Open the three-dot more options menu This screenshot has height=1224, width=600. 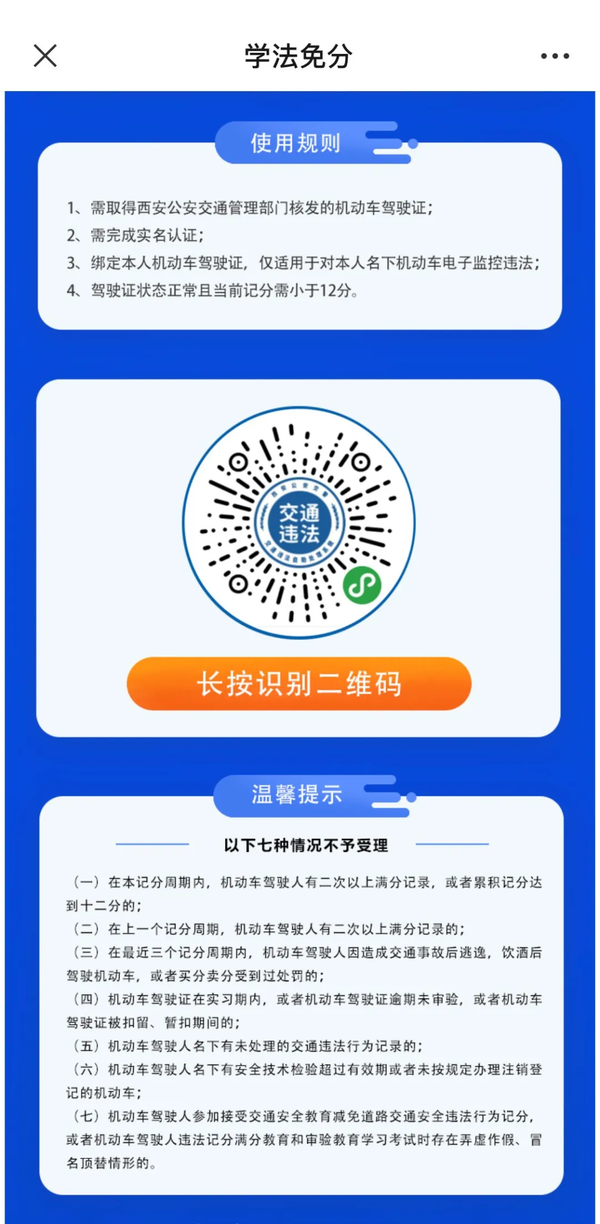click(x=554, y=56)
